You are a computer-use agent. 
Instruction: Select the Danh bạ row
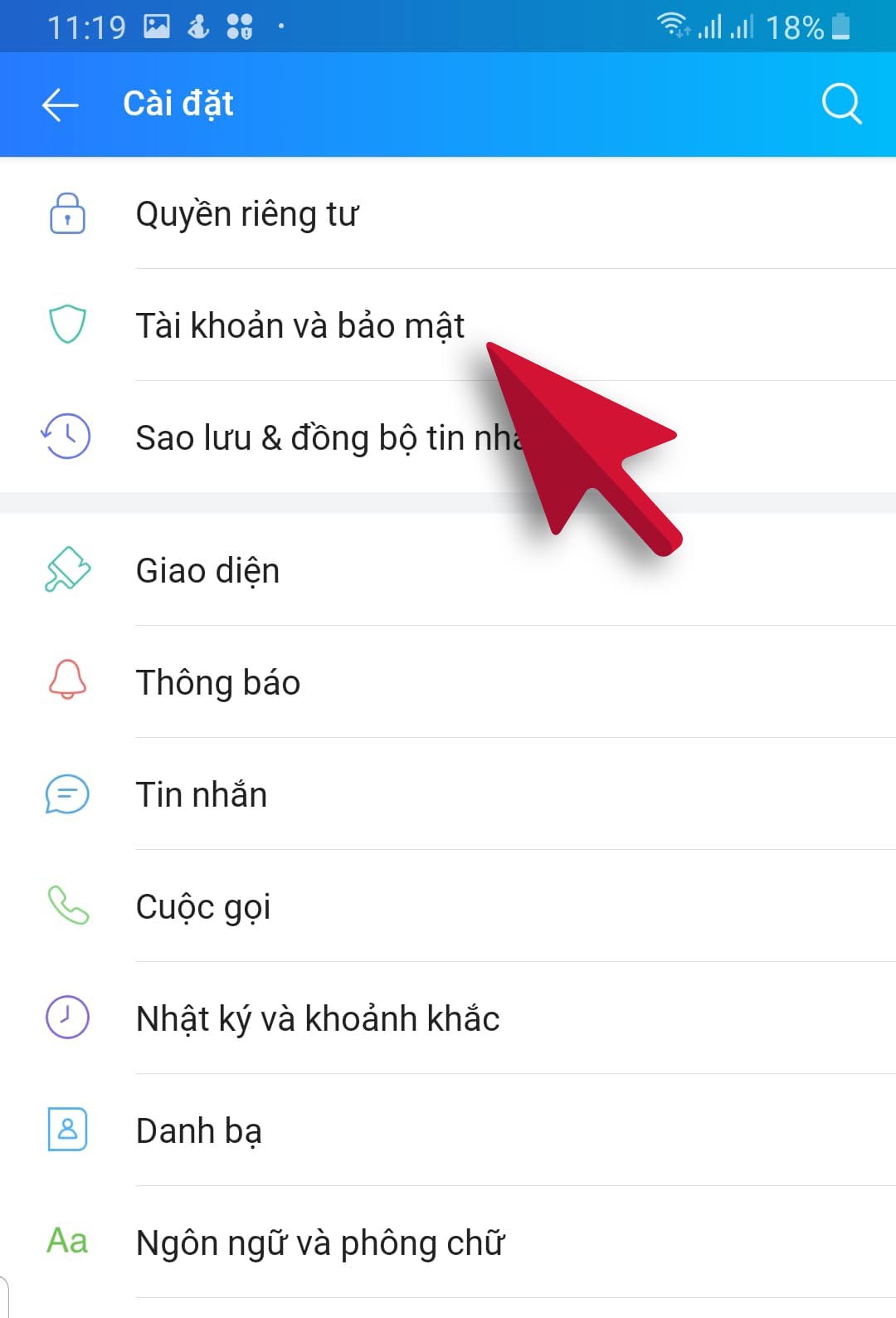[199, 1130]
